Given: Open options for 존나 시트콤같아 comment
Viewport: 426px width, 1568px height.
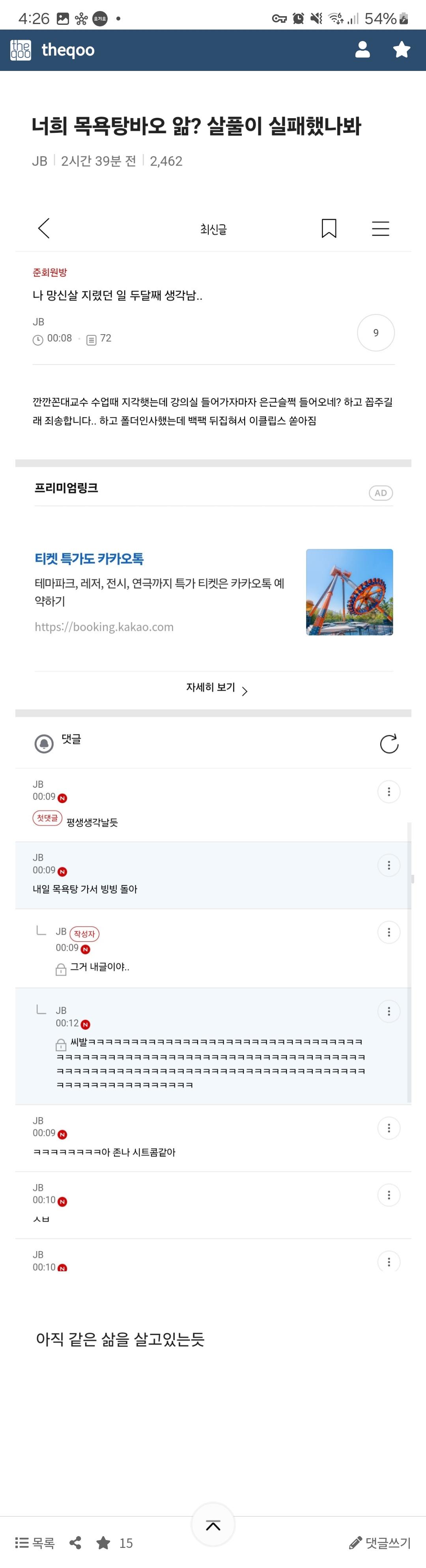Looking at the screenshot, I should tap(389, 1128).
